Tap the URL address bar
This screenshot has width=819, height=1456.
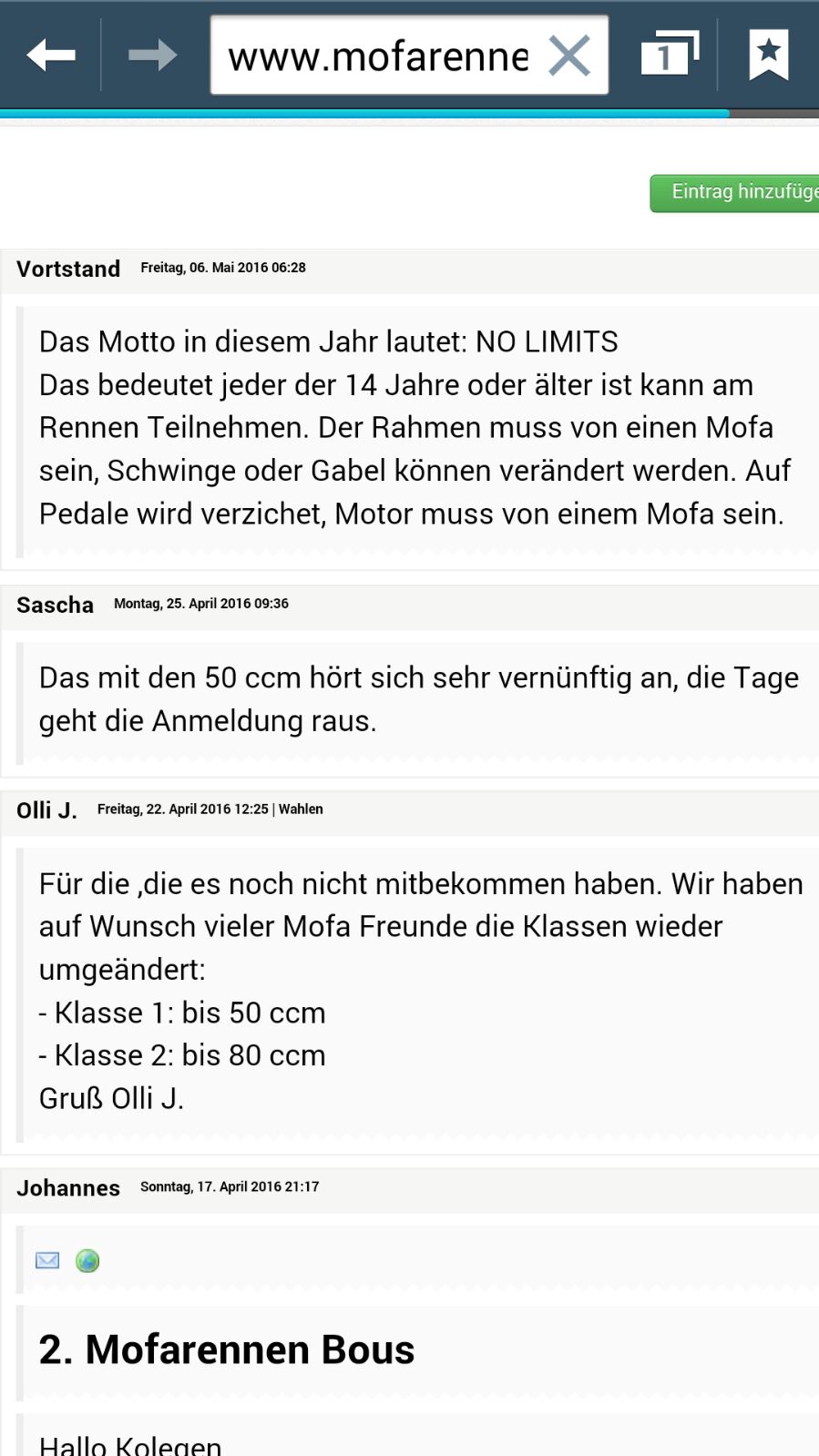click(377, 56)
